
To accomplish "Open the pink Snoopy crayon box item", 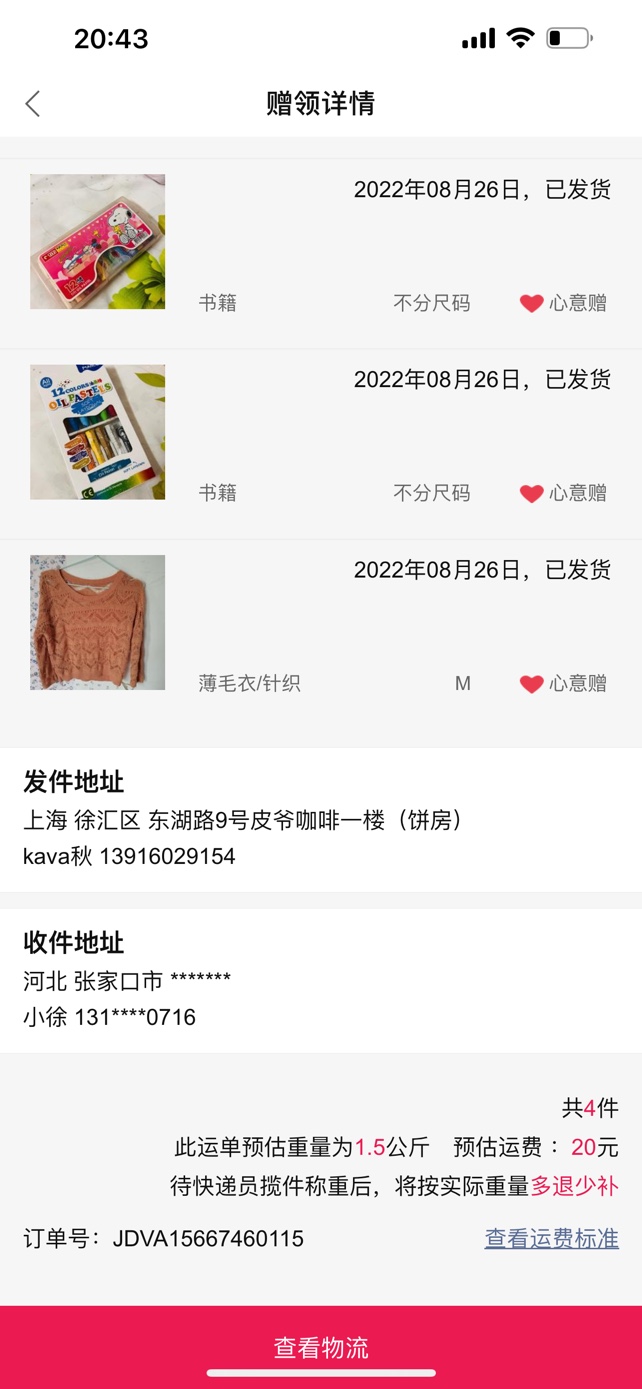I will tap(98, 242).
